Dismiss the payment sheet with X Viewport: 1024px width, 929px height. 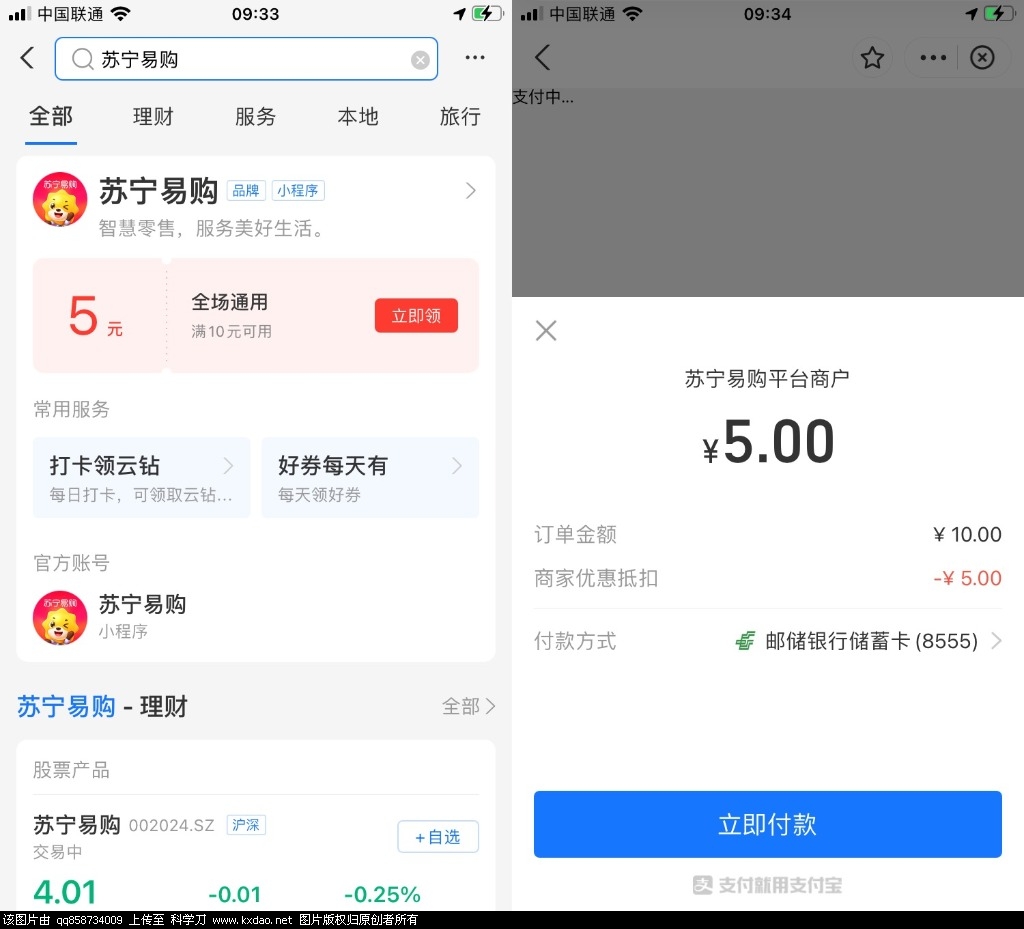click(546, 331)
